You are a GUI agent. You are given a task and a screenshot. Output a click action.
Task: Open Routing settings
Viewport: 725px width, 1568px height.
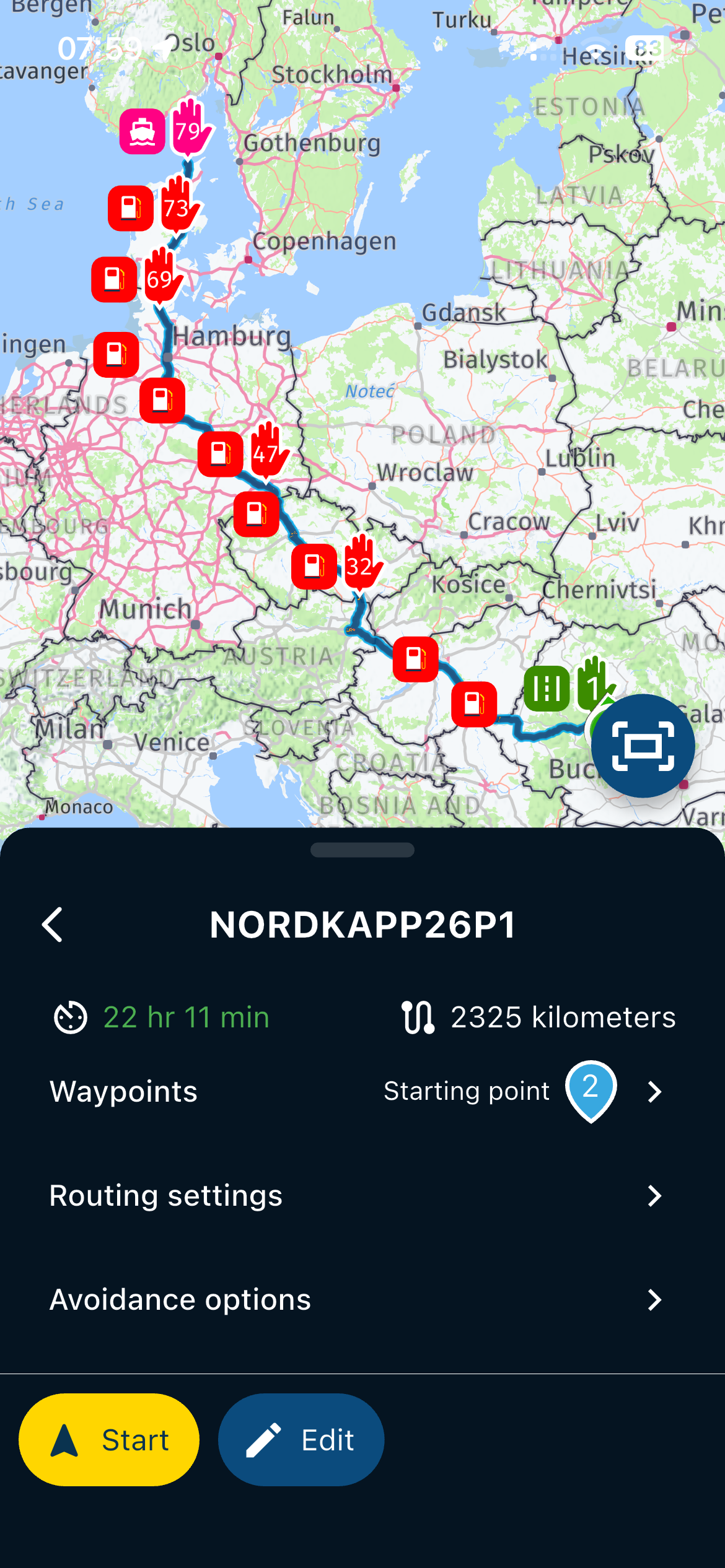click(362, 1195)
